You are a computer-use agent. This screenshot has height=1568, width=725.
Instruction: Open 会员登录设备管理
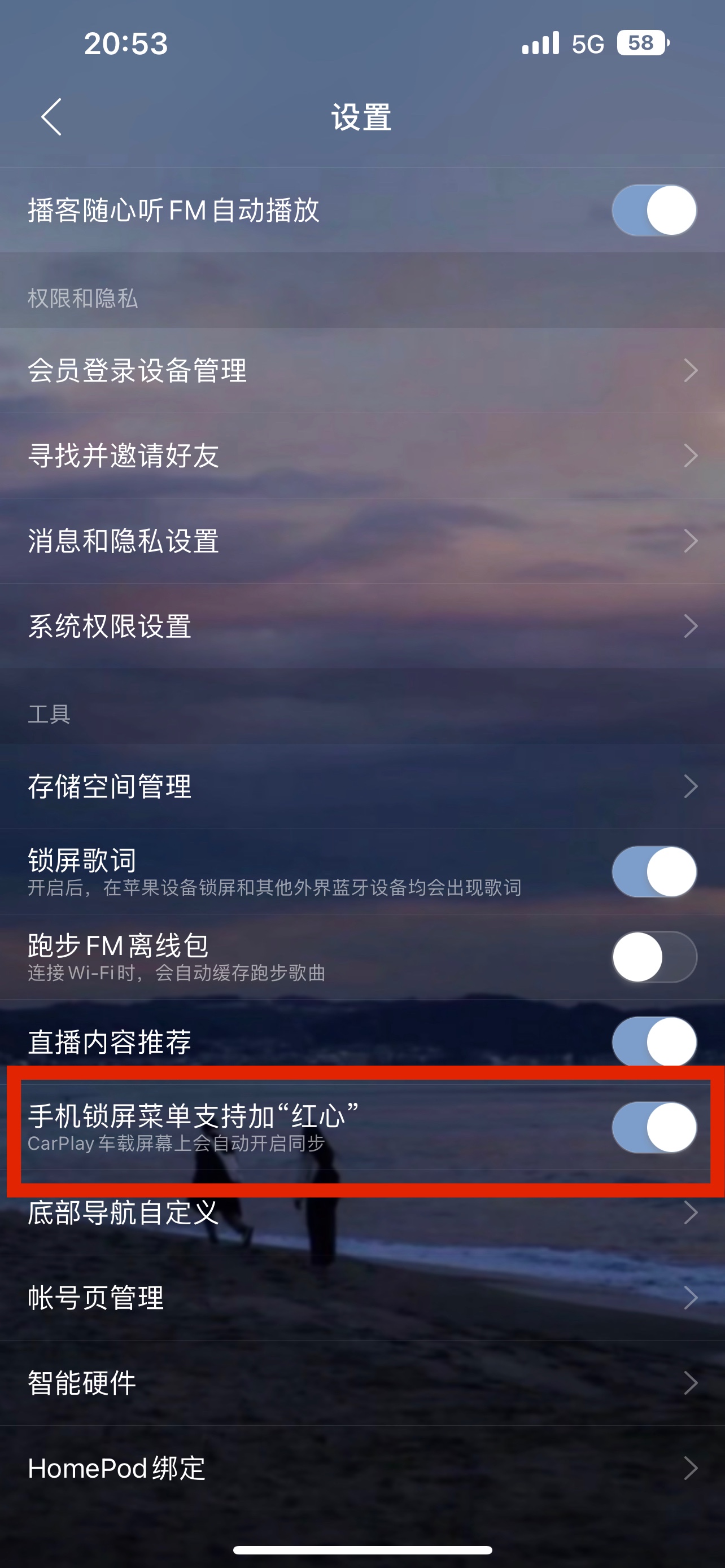point(362,370)
